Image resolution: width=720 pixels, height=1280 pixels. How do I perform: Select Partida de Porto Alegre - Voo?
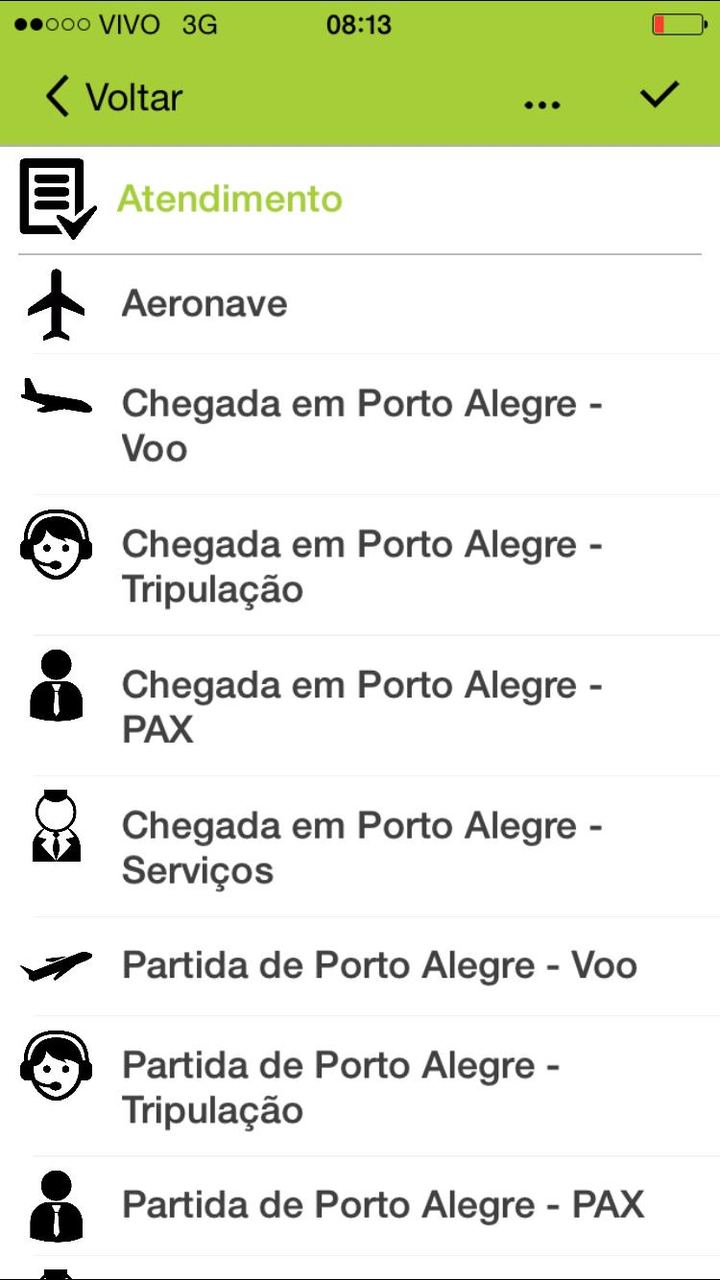(378, 965)
